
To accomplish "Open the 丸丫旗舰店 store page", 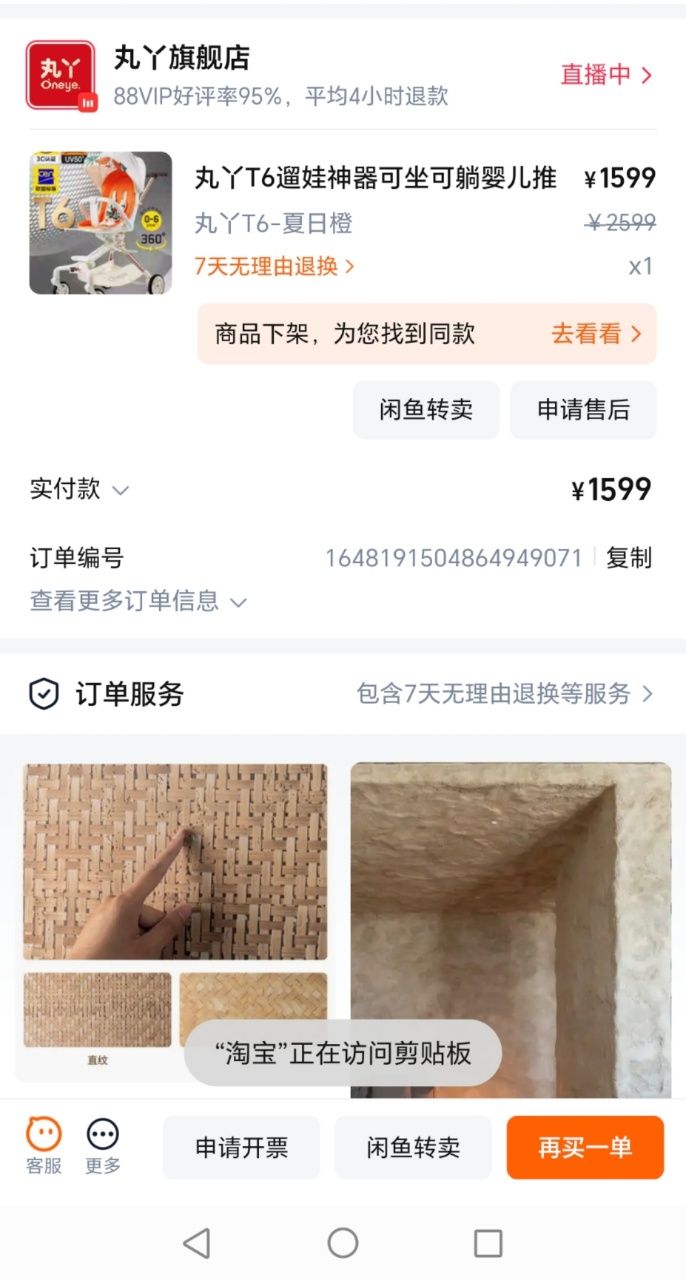I will tap(181, 58).
